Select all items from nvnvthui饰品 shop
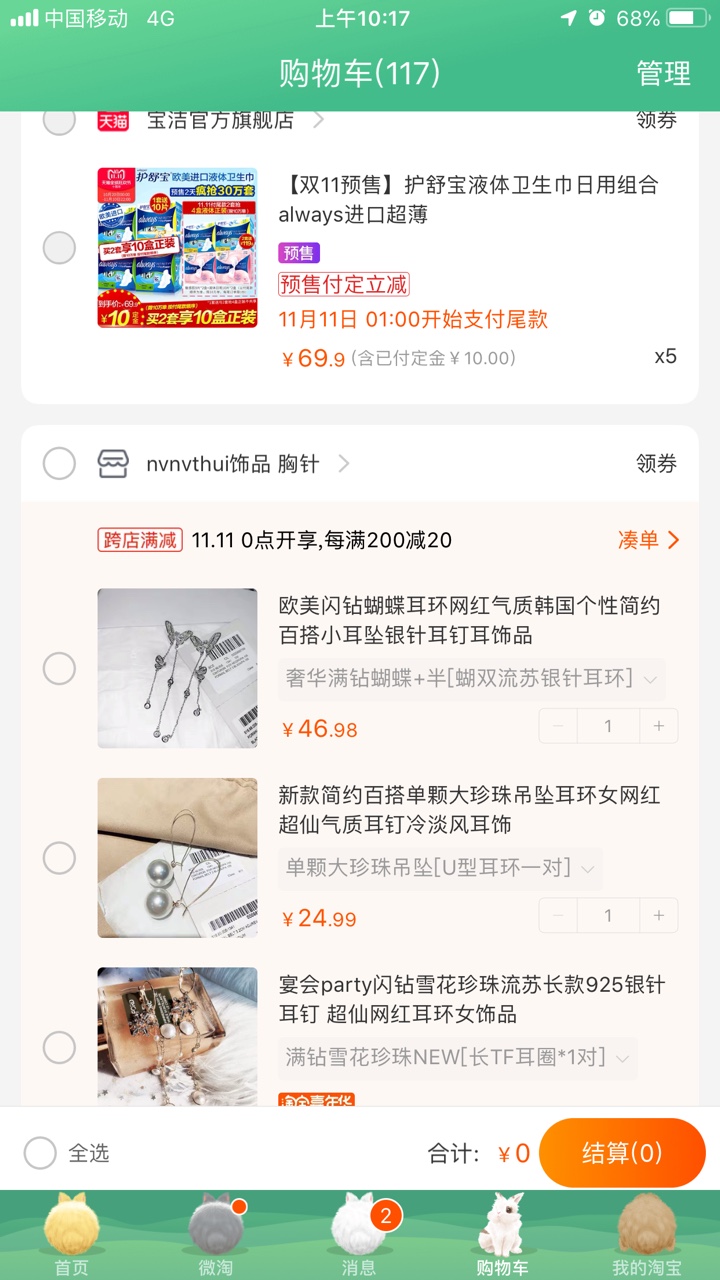This screenshot has height=1280, width=720. pos(59,463)
